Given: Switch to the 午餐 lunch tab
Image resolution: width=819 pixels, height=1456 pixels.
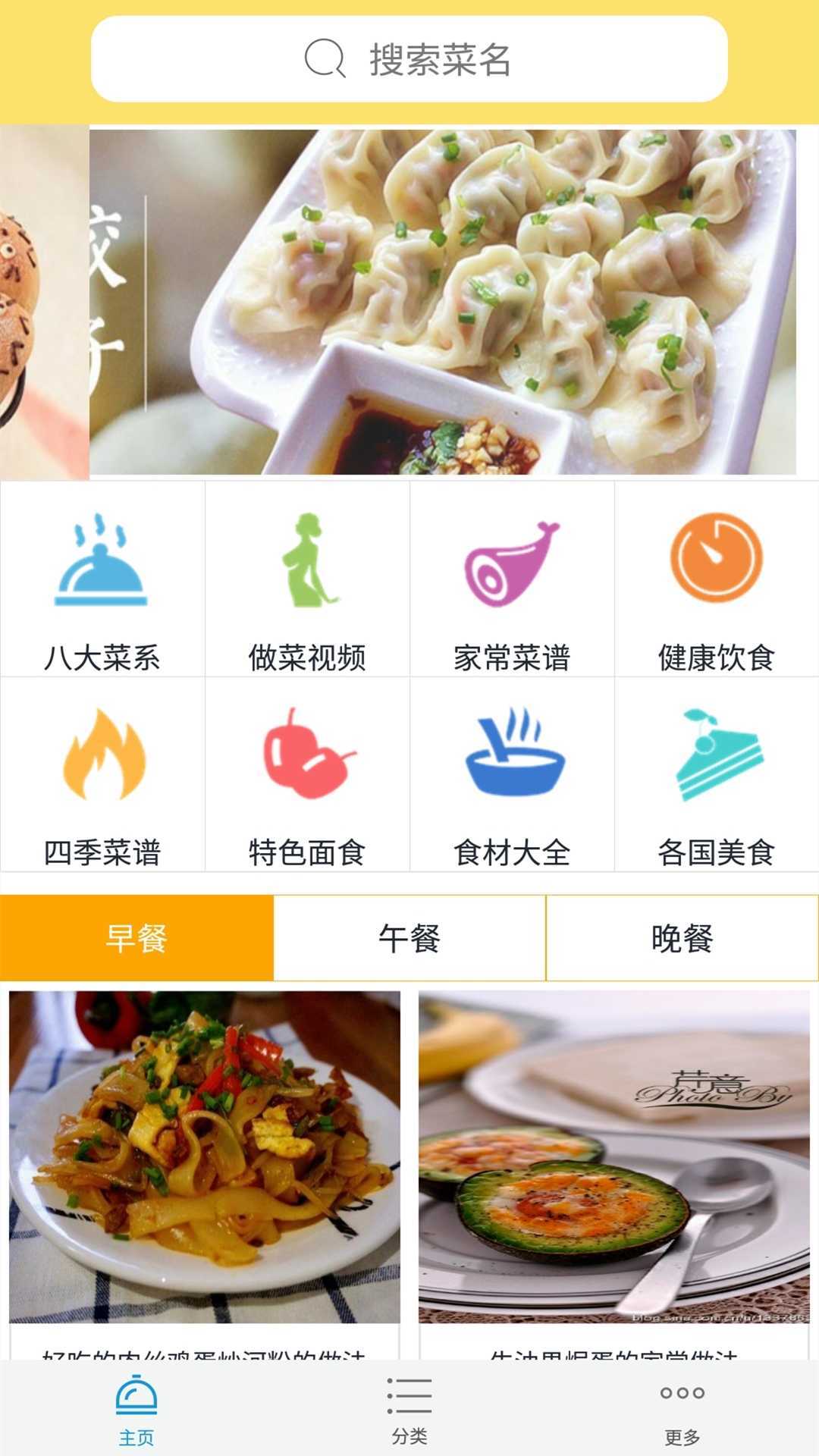Looking at the screenshot, I should (x=409, y=937).
